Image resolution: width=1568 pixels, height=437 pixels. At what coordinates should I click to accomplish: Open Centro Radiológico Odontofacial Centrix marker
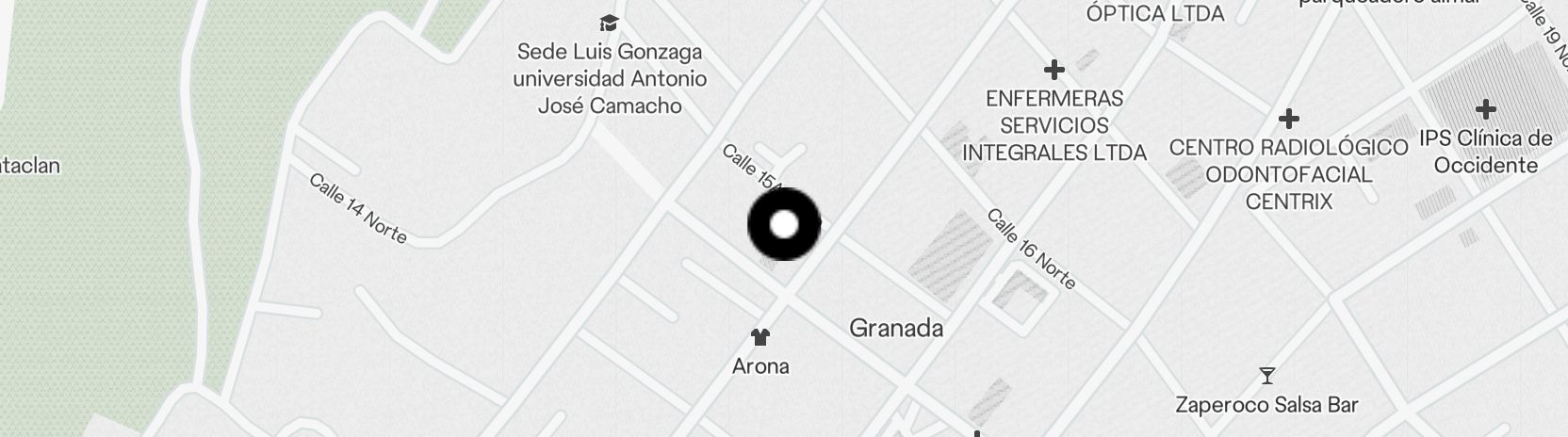point(1288,120)
